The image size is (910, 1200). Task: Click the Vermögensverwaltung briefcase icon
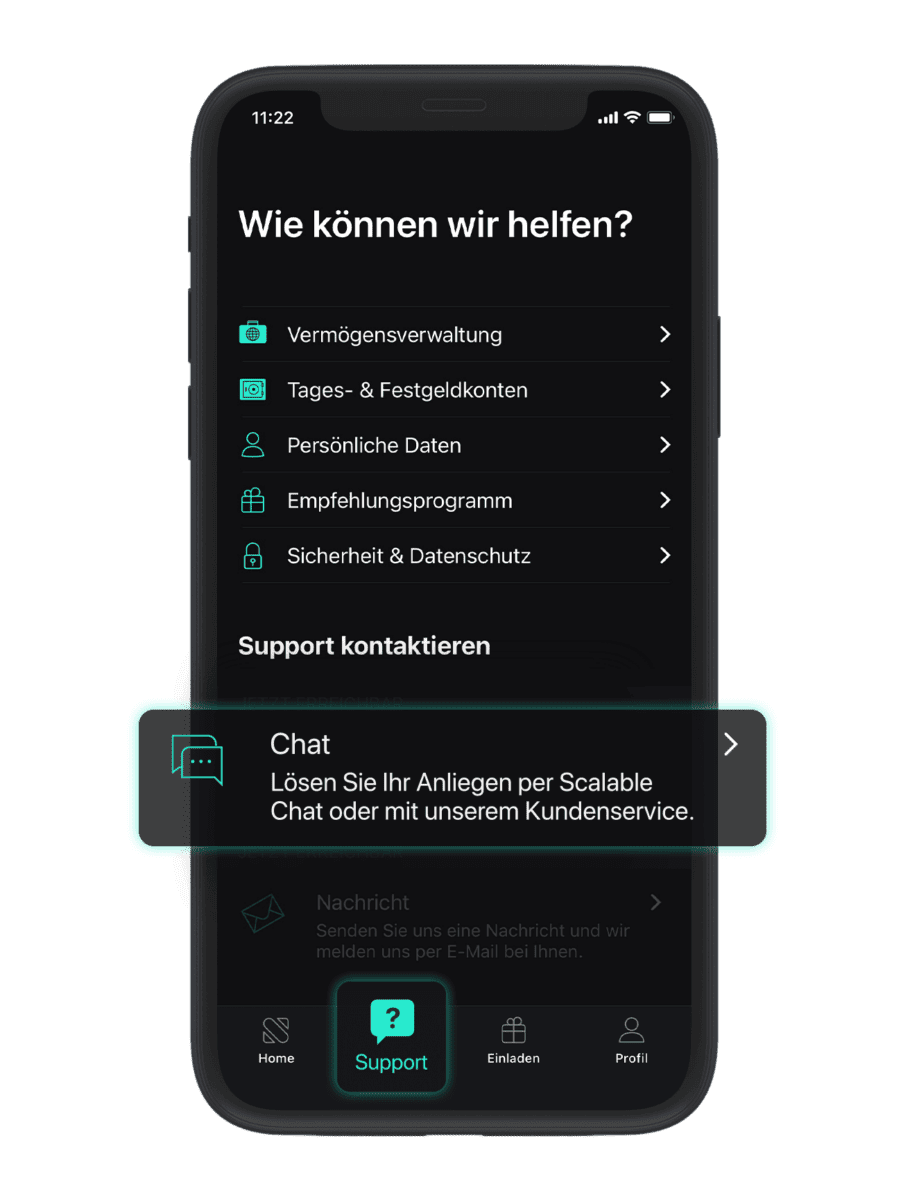click(252, 333)
